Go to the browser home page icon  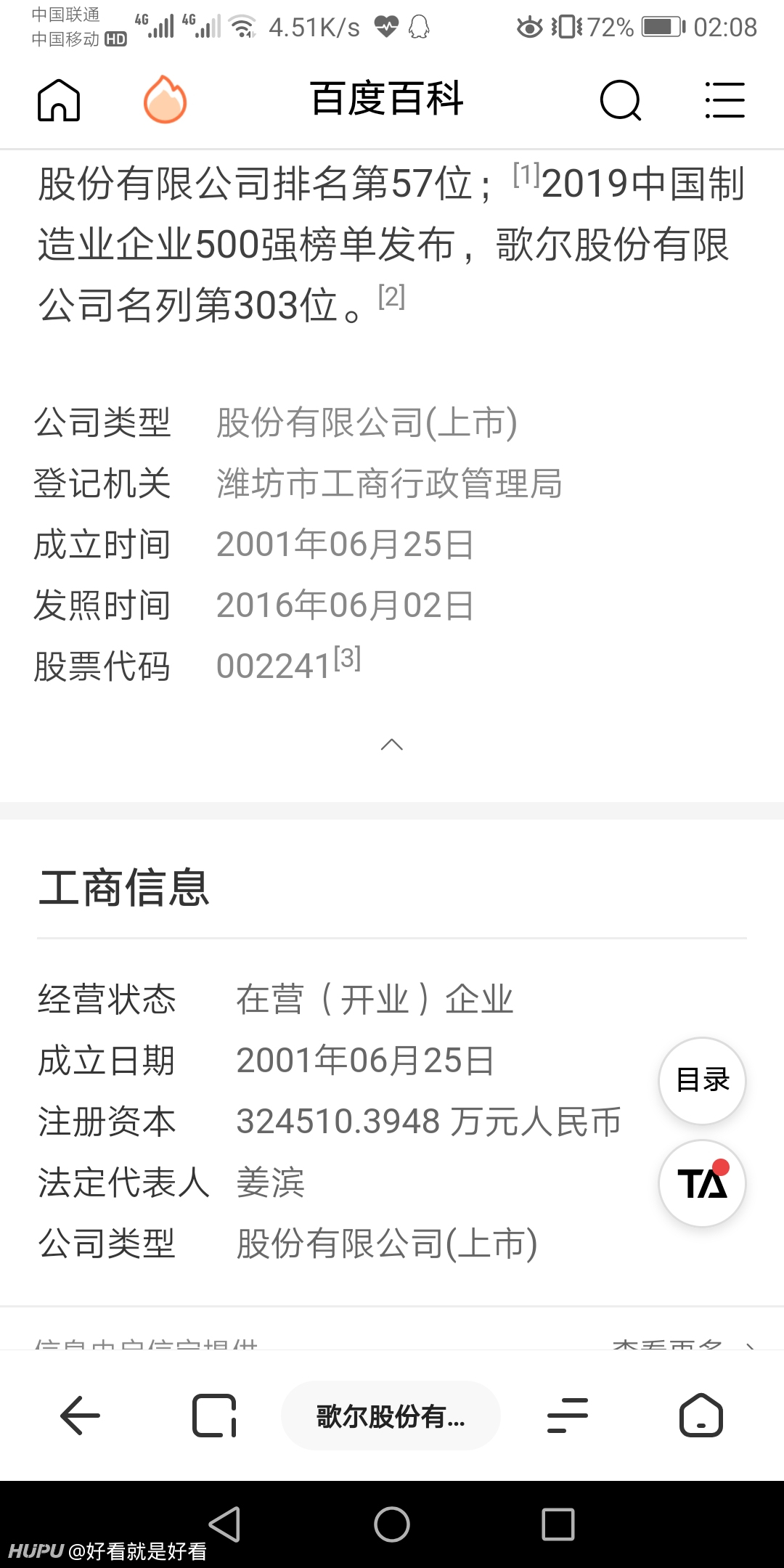click(701, 1416)
